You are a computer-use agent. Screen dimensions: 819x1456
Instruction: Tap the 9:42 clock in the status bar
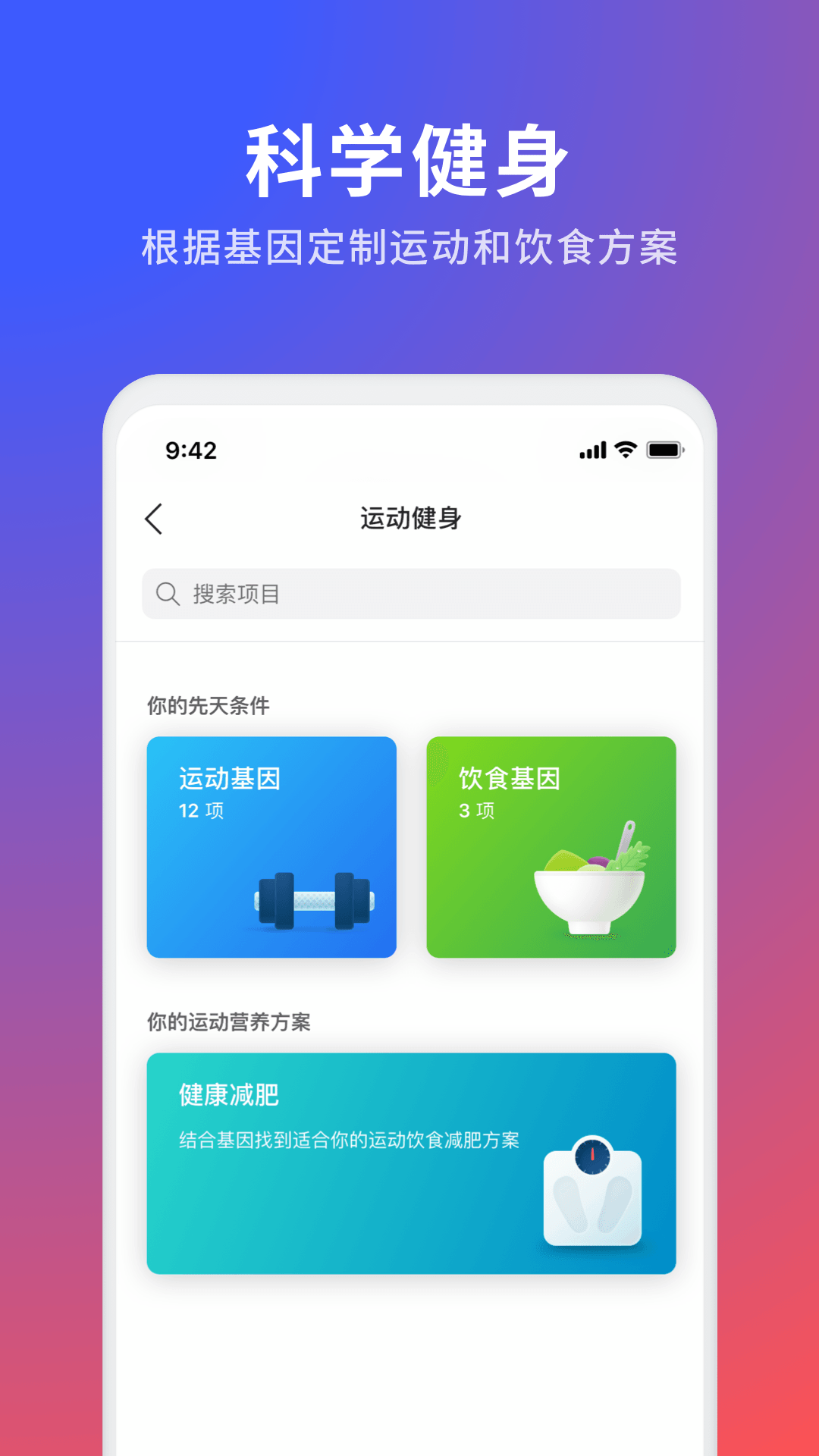pos(190,450)
